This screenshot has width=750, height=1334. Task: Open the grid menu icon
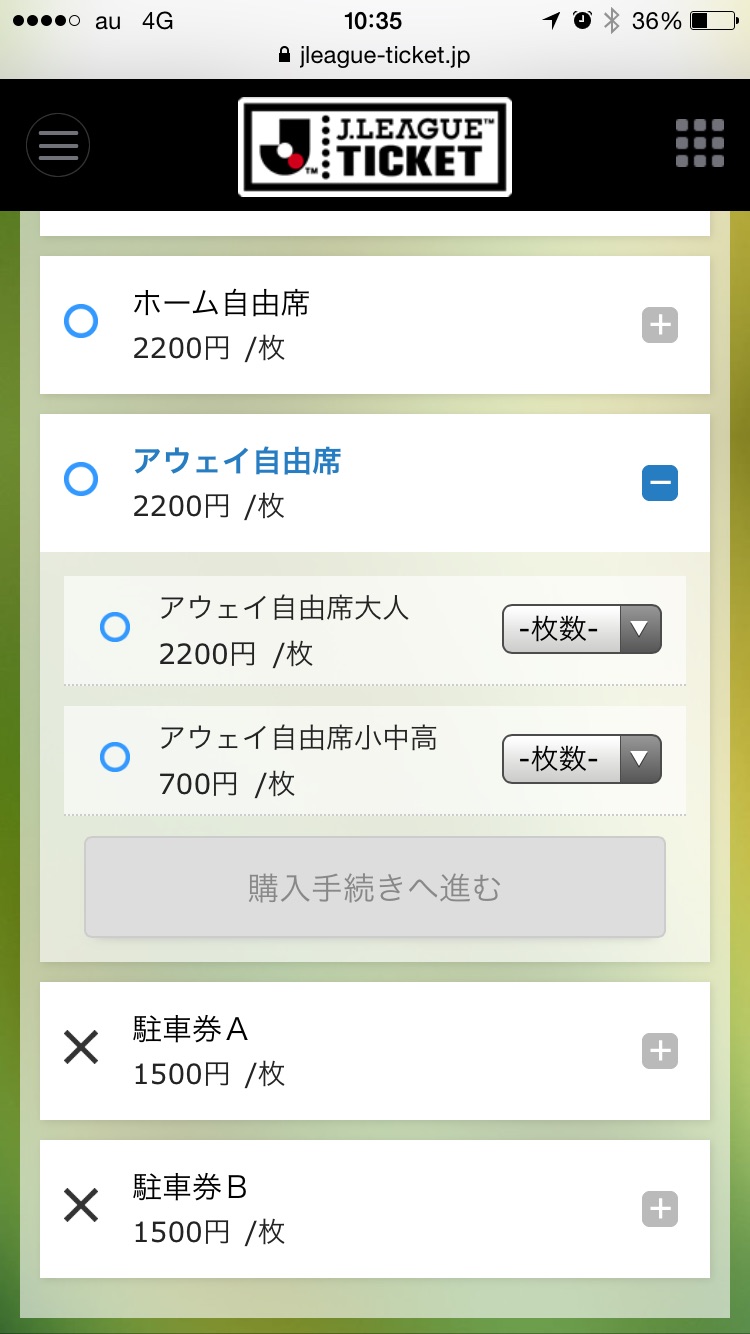click(700, 144)
